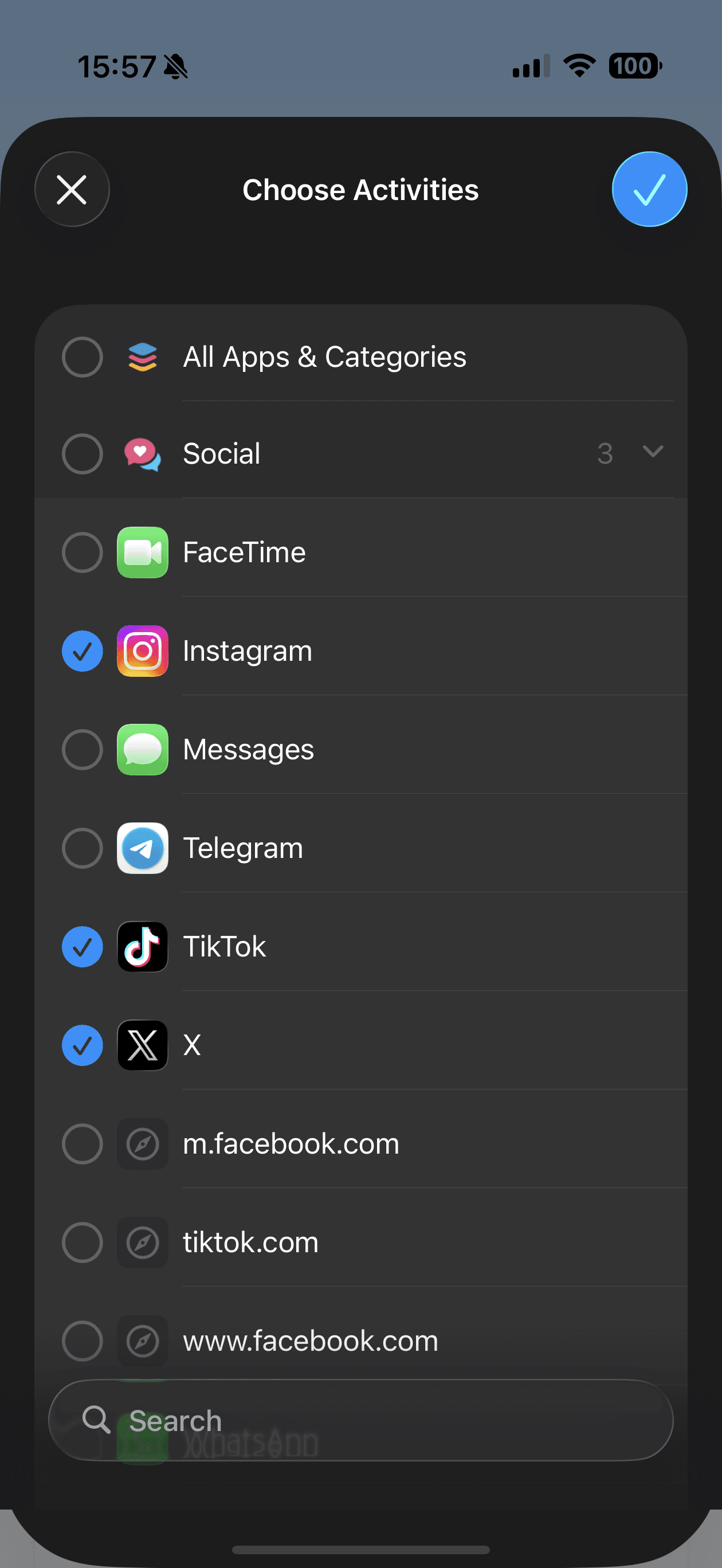Tap the Social category icon

click(x=143, y=453)
